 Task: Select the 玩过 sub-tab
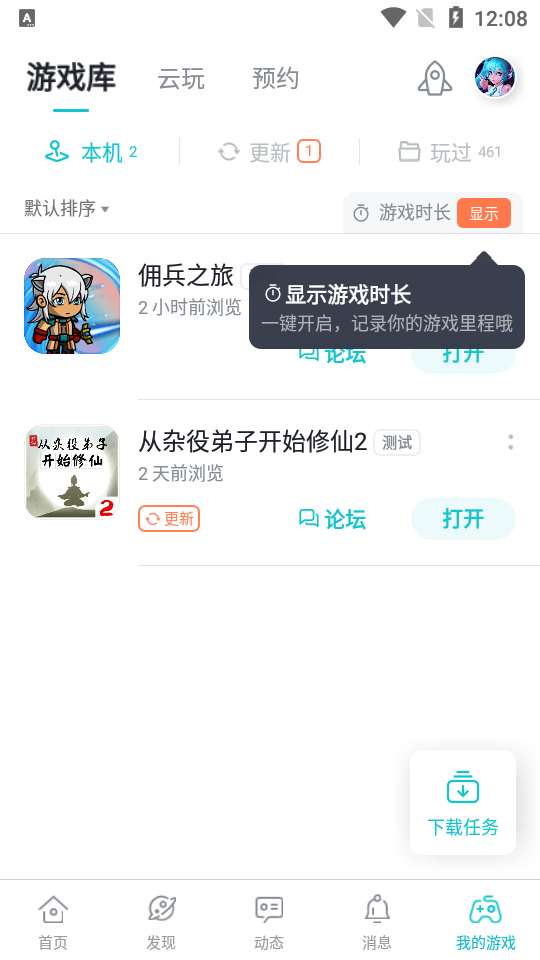click(x=449, y=152)
